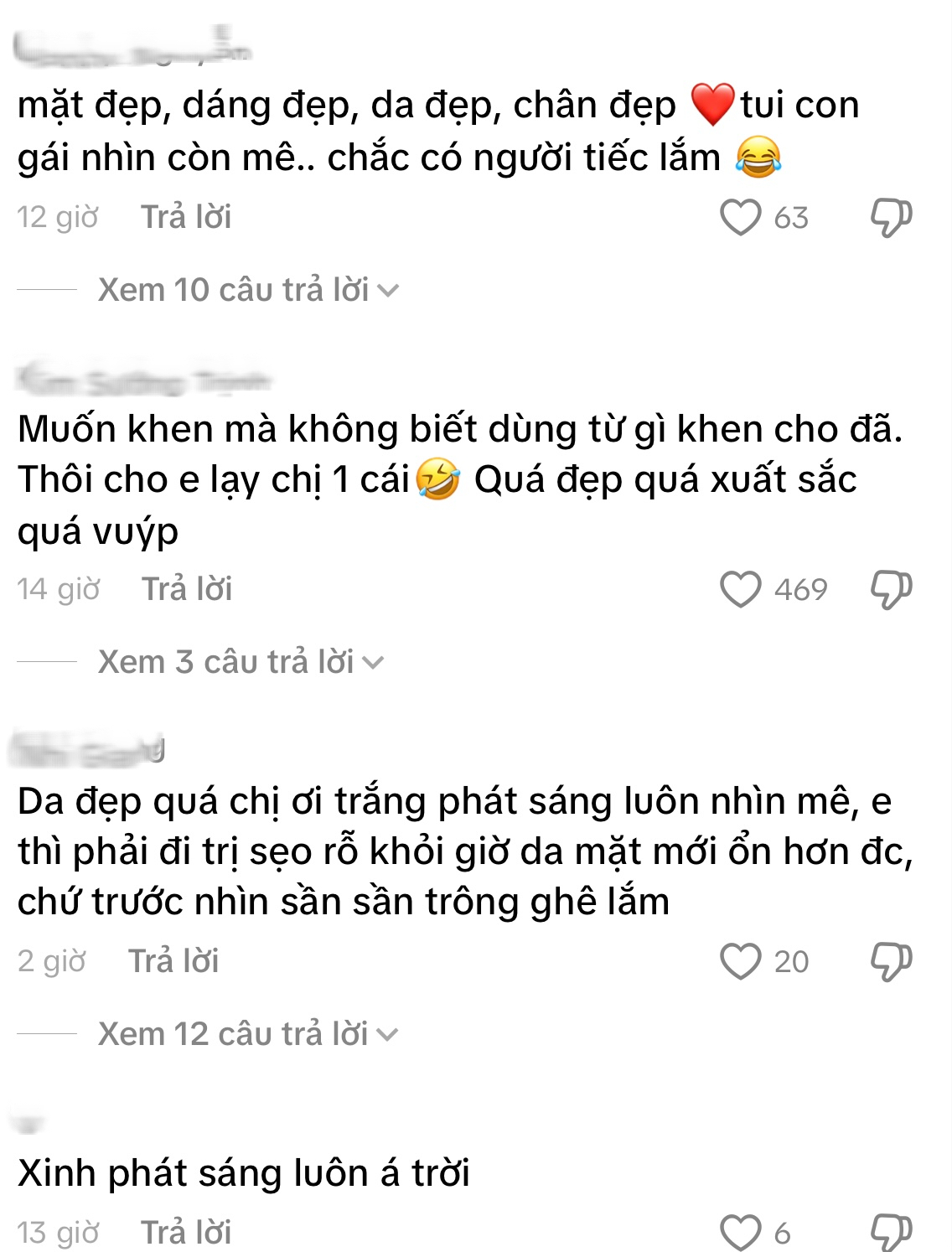Select the '12 giờ' timestamp
This screenshot has width=952, height=1252.
[x=56, y=217]
